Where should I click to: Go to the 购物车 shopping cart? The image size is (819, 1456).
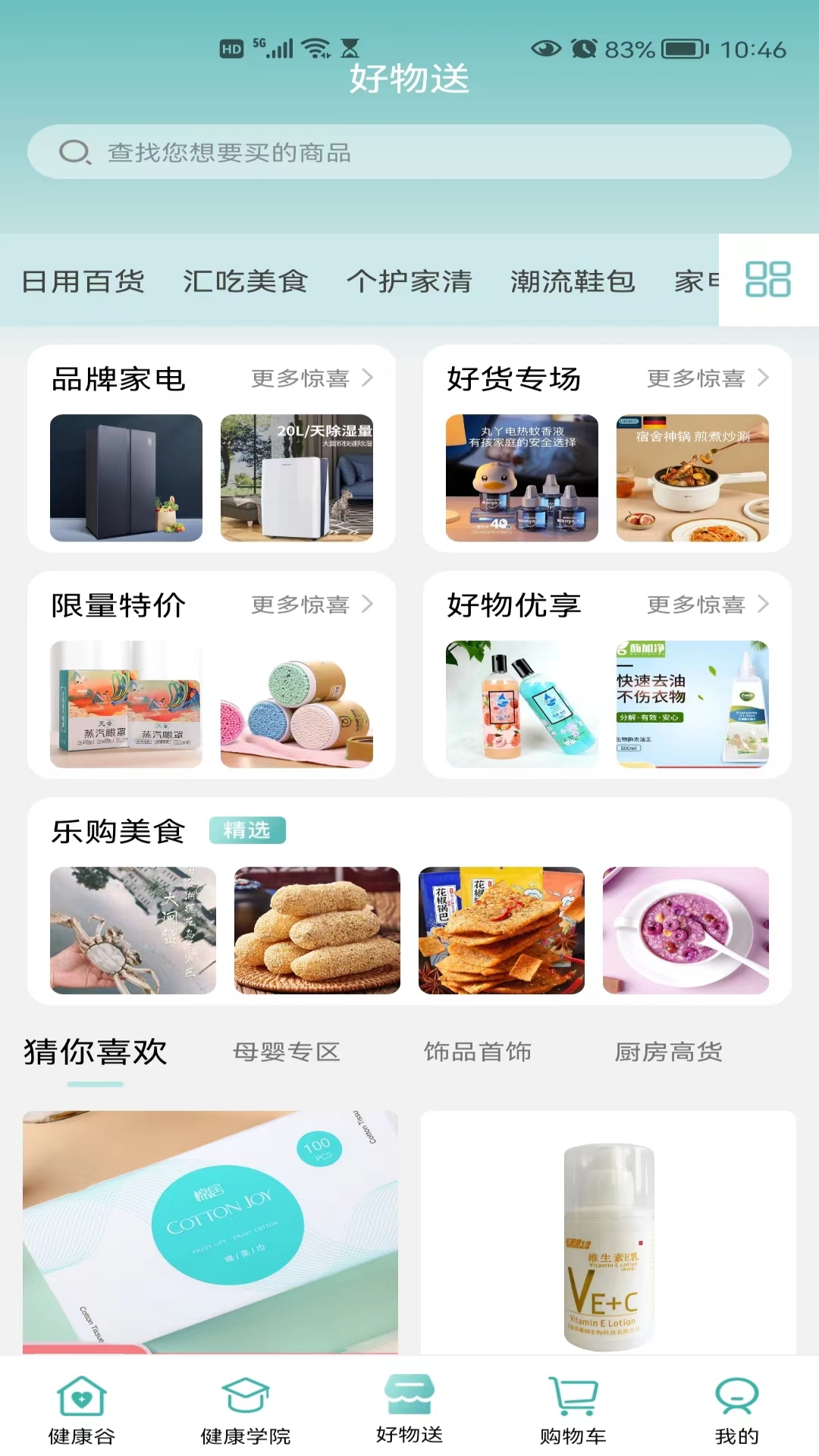[573, 1410]
